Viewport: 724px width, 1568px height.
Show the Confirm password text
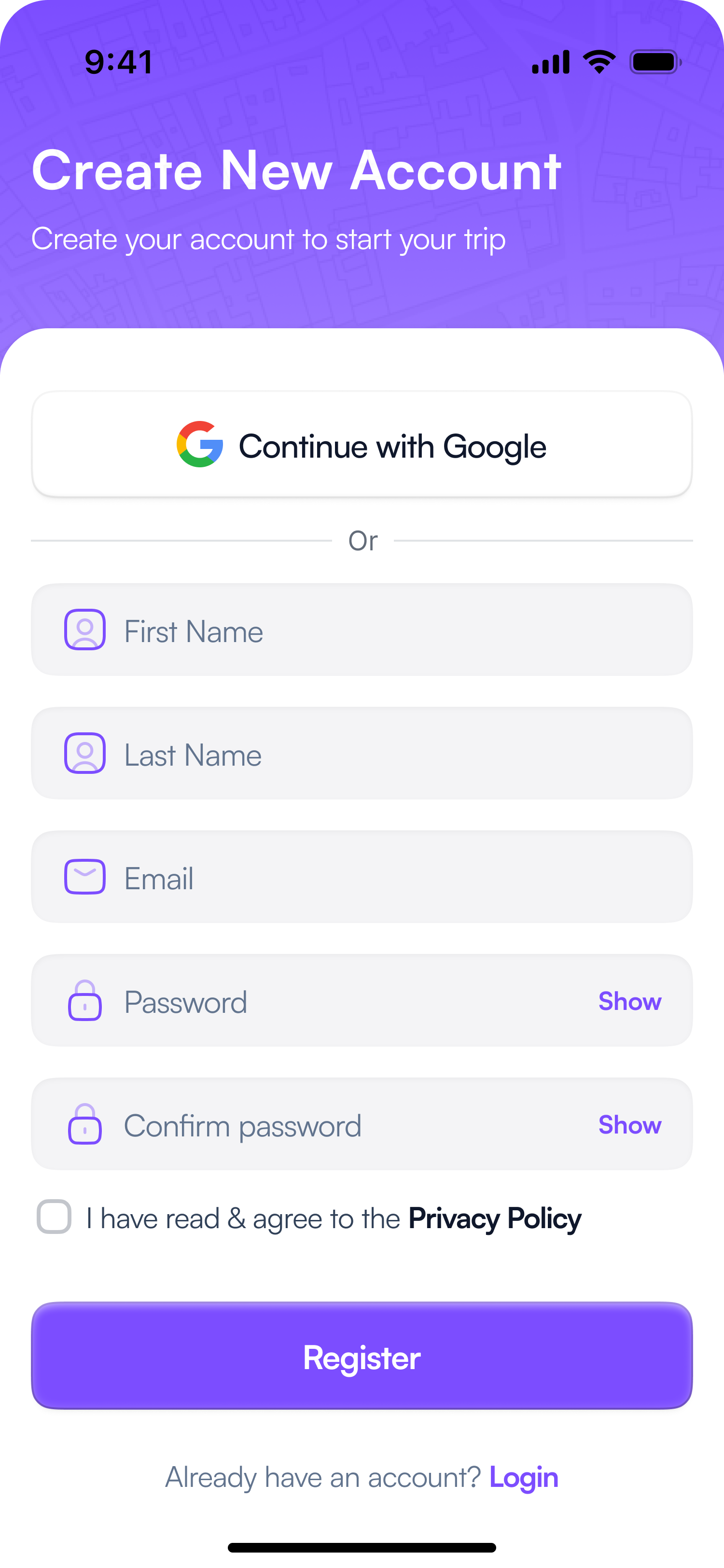tap(629, 1125)
